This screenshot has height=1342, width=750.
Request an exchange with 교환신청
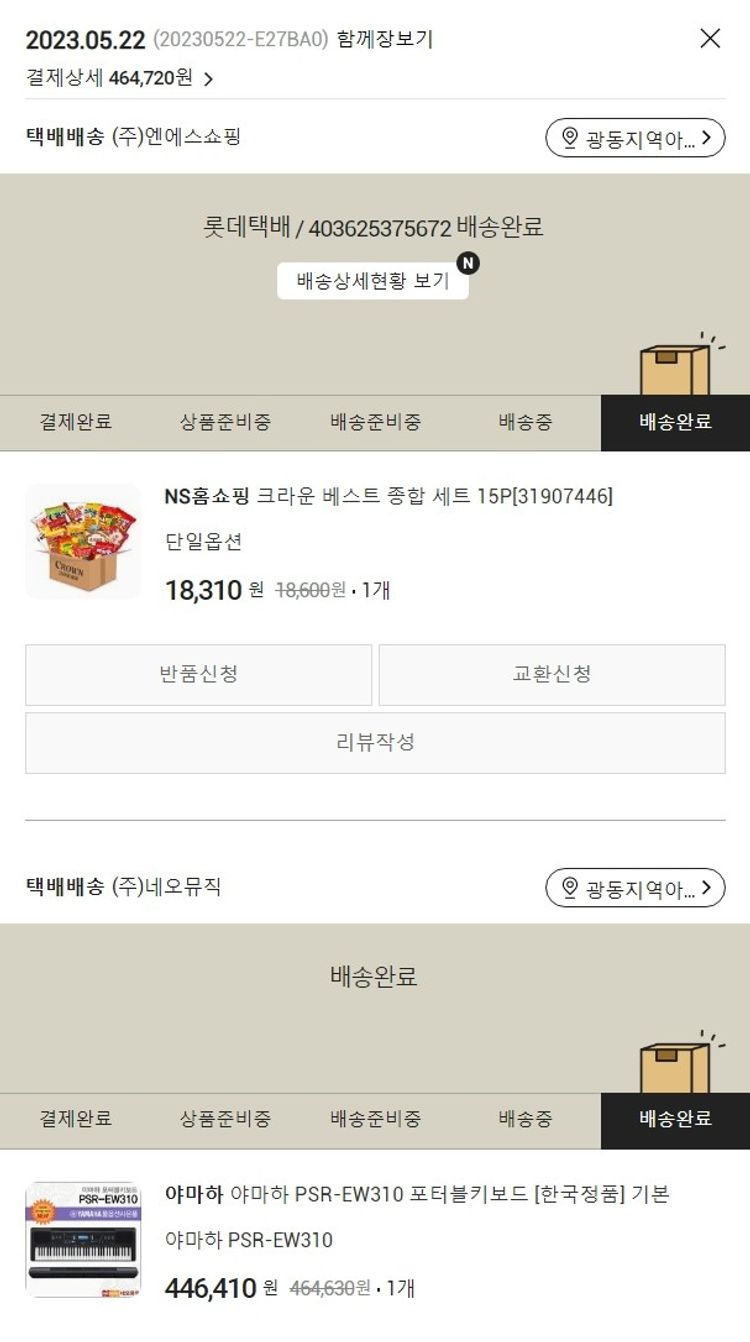tap(552, 675)
